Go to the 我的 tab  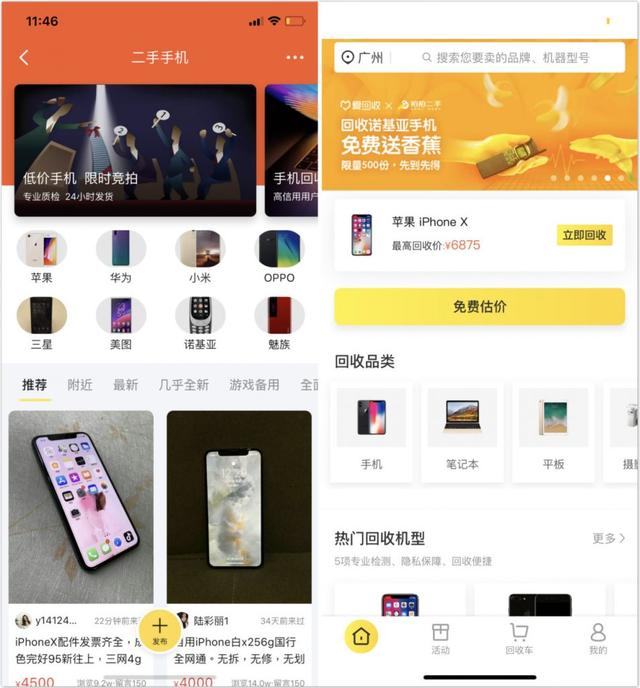click(598, 638)
